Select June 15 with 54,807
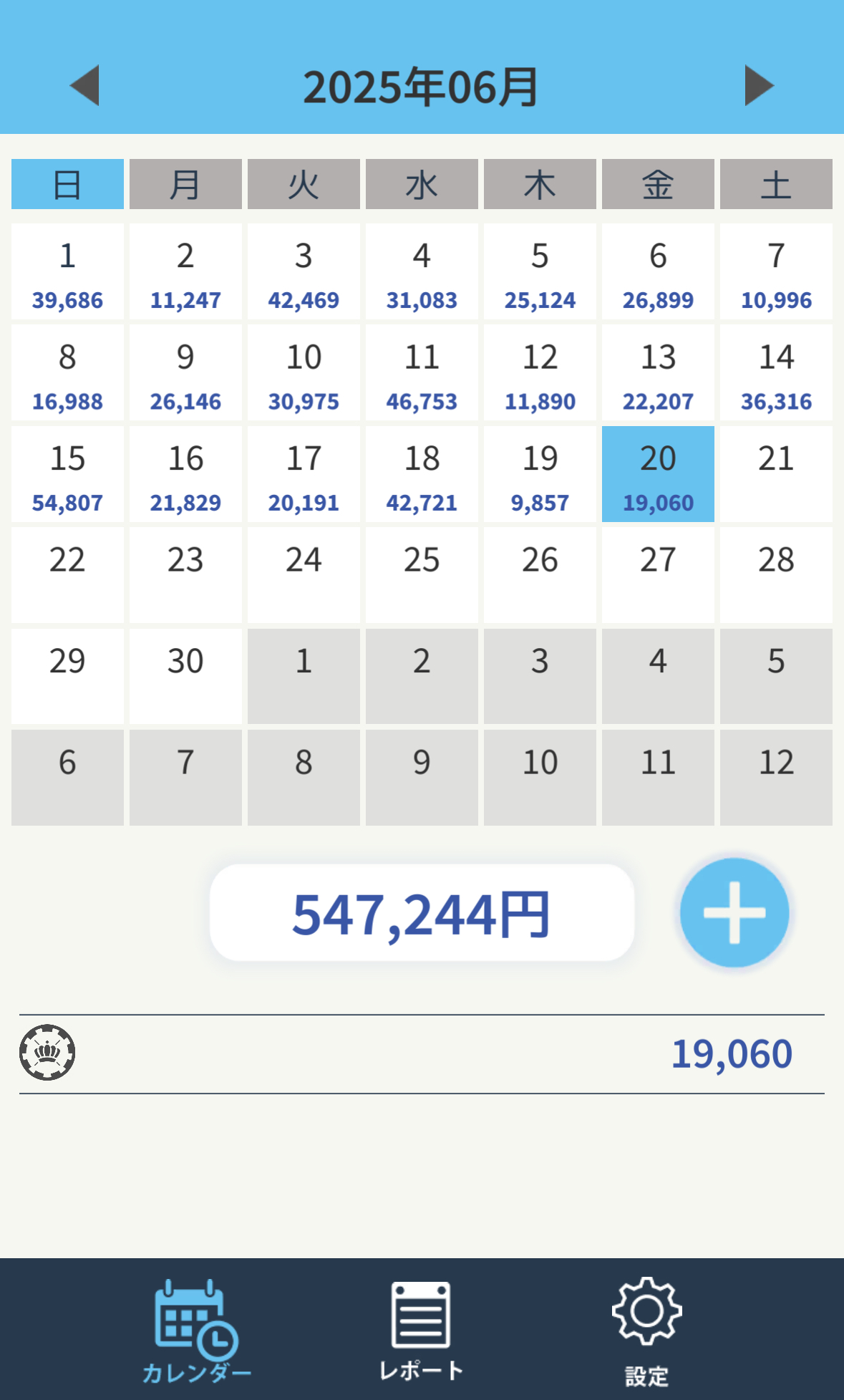Viewport: 844px width, 1400px height. [67, 474]
